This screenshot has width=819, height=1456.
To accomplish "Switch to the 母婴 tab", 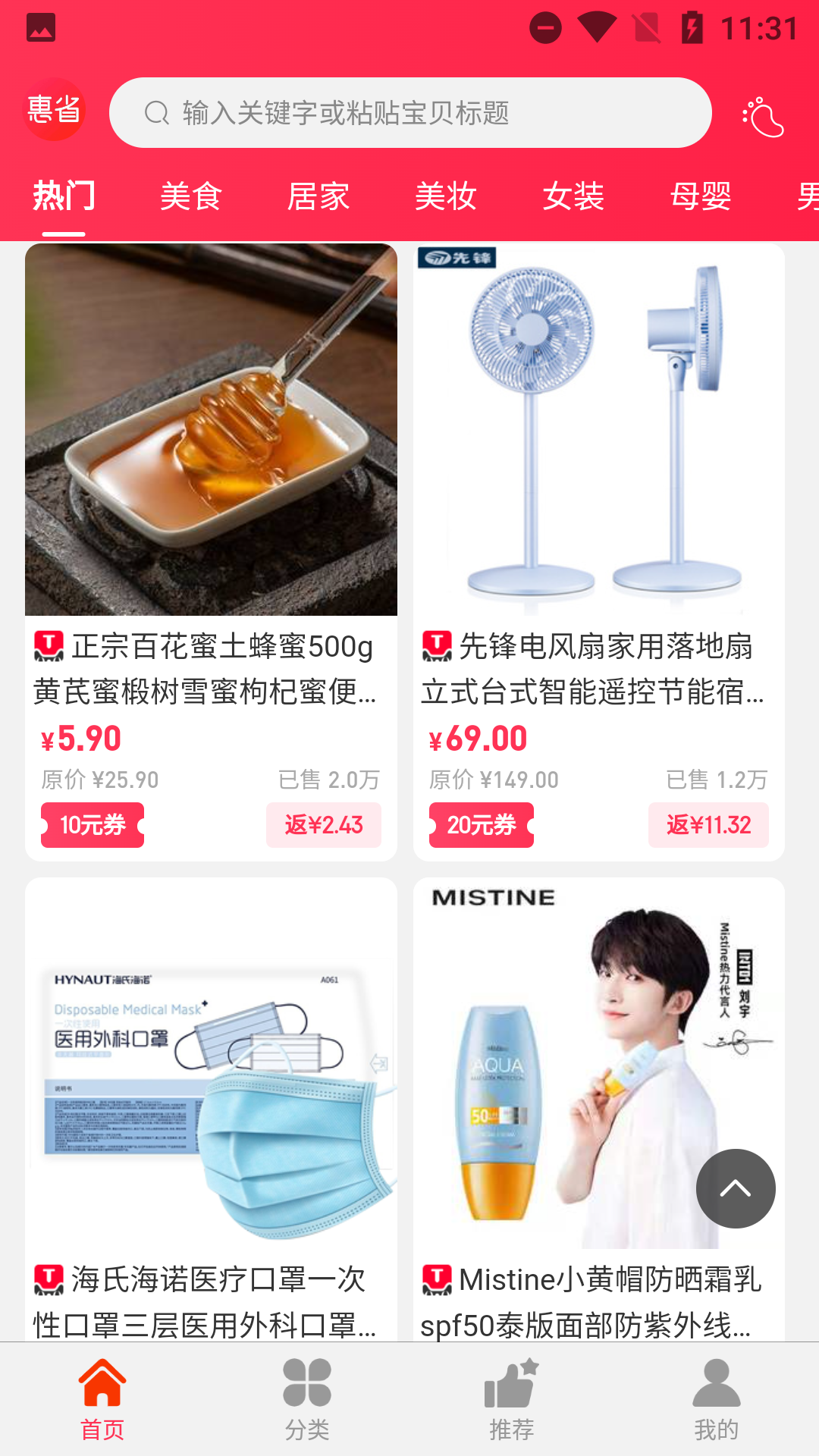I will 700,196.
